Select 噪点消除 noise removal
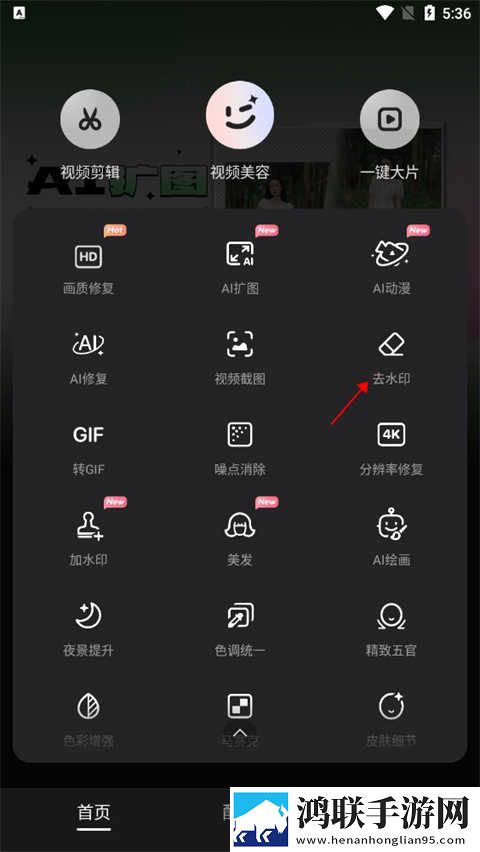480x852 pixels. pyautogui.click(x=240, y=449)
